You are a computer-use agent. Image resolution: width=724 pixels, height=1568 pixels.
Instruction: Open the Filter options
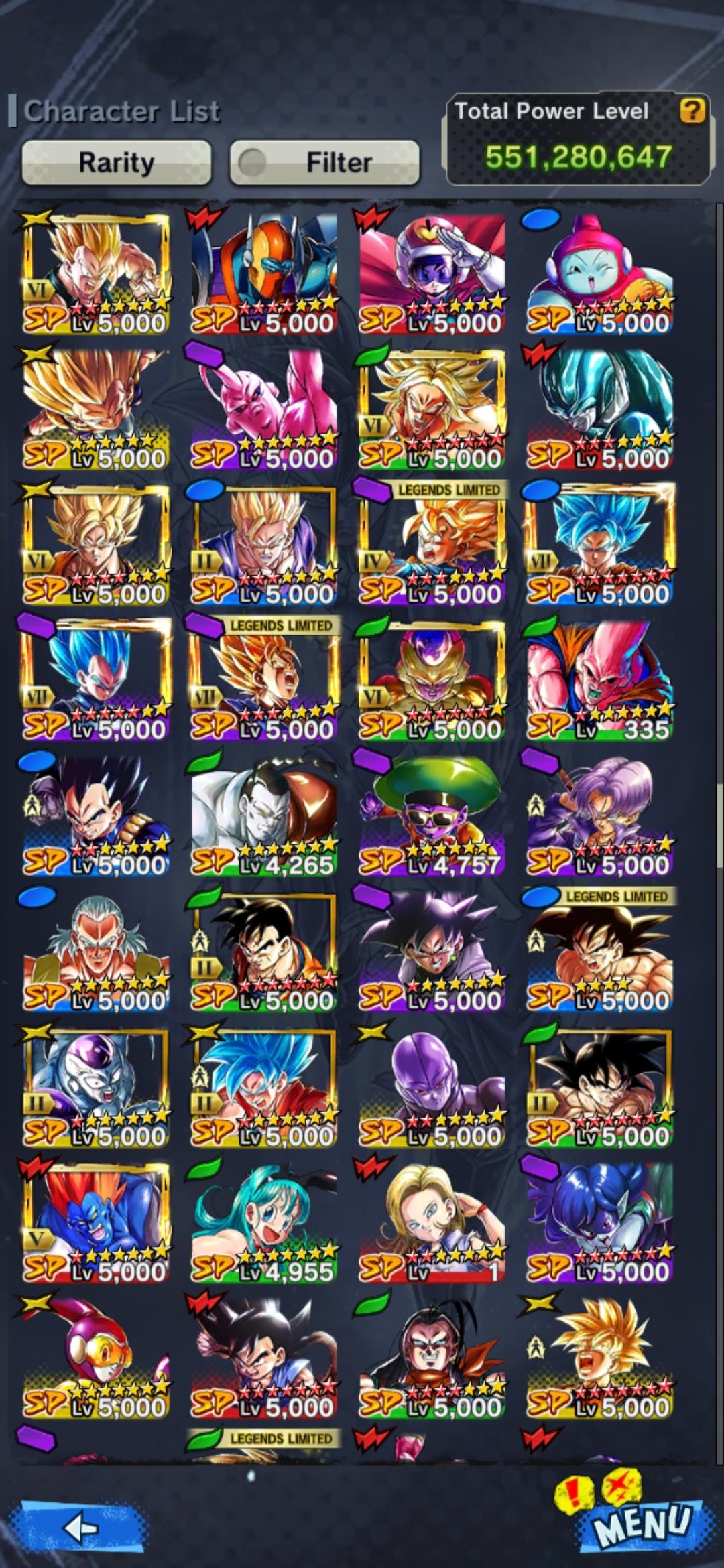(324, 163)
